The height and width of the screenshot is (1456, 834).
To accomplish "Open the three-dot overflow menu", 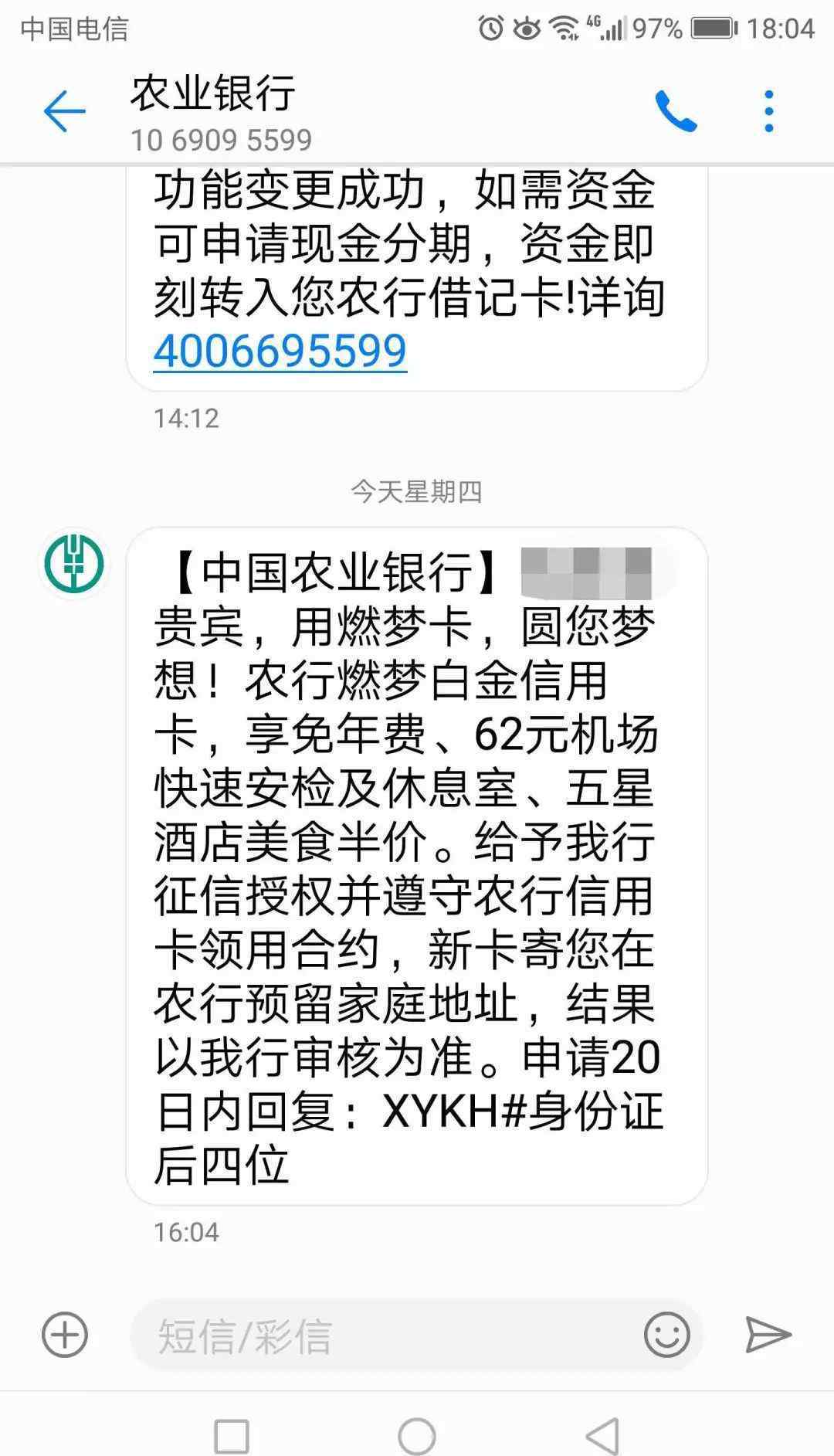I will coord(768,111).
